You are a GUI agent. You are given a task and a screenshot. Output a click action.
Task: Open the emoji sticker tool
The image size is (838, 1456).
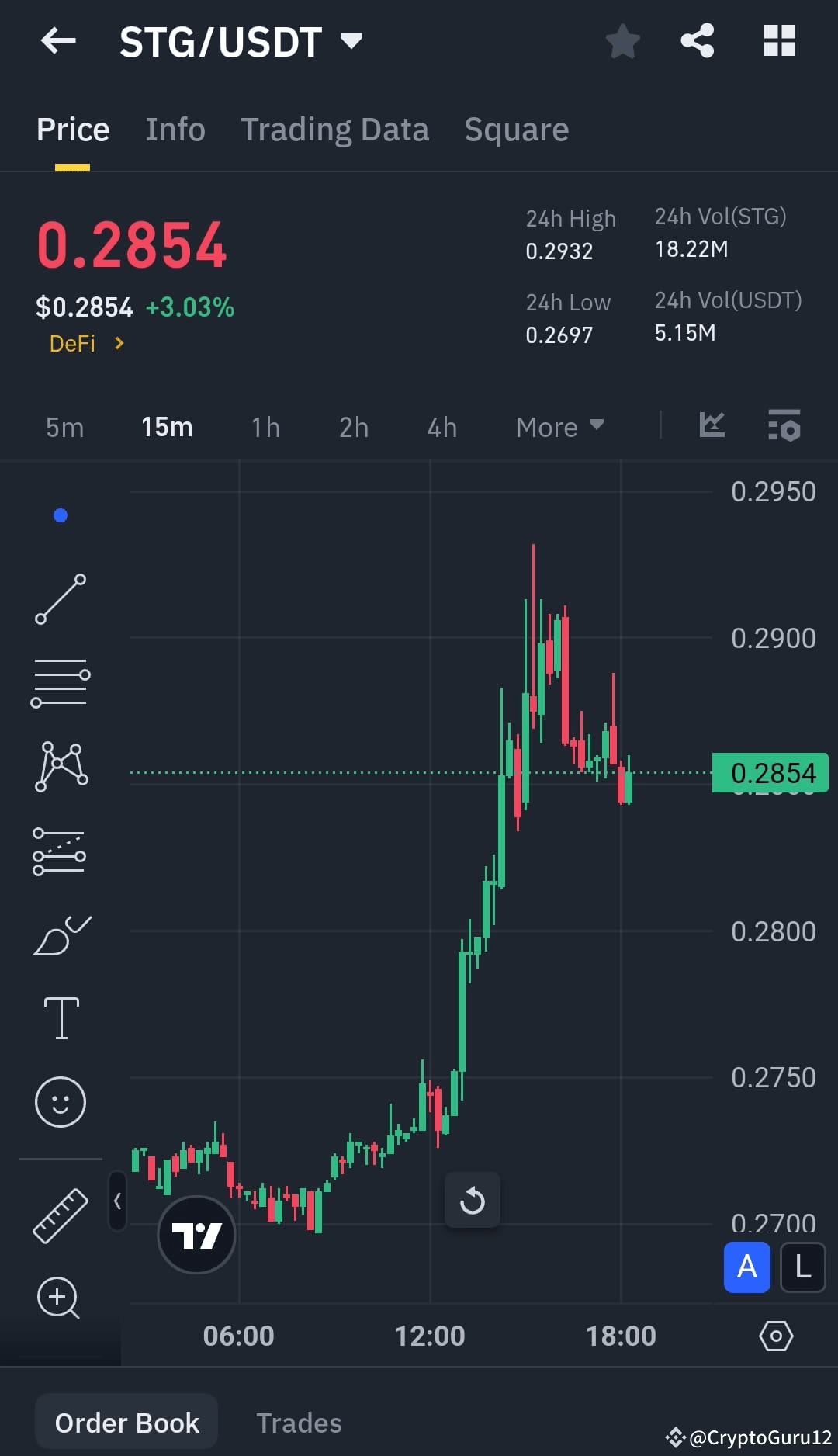click(61, 1101)
